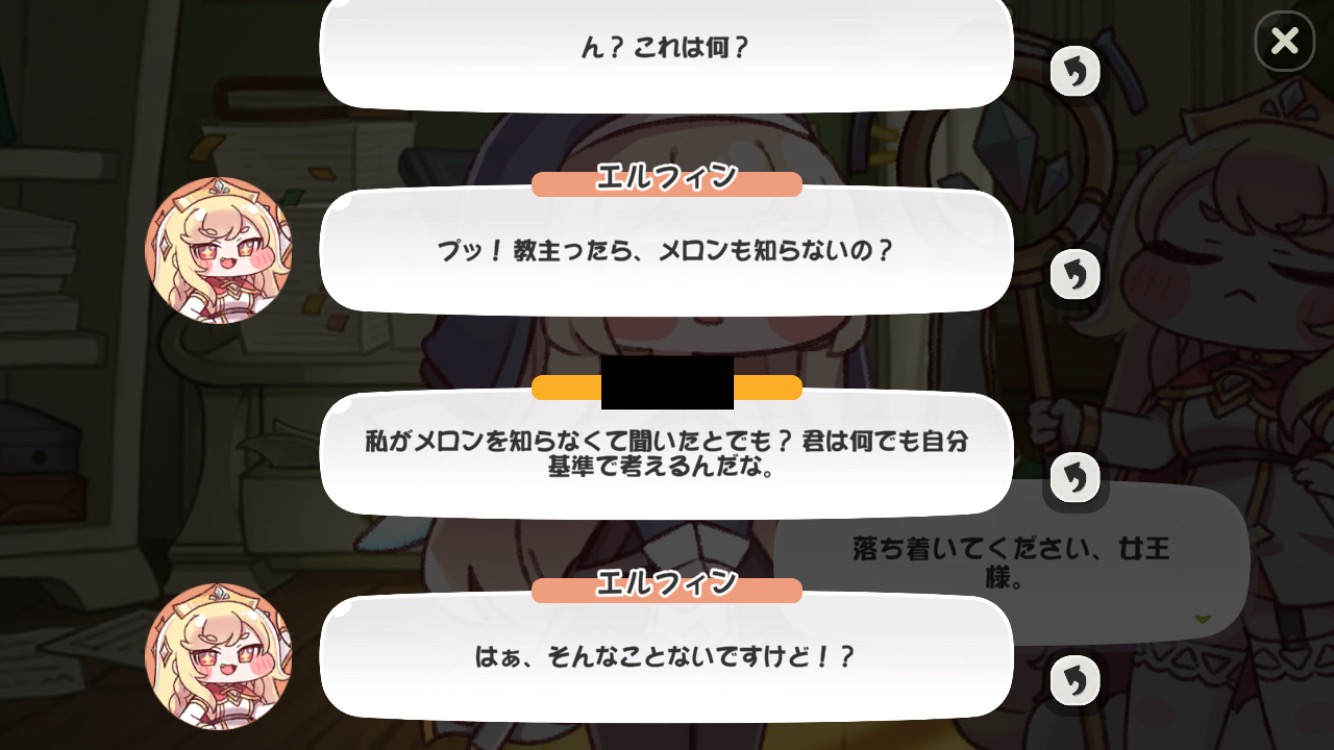Close the dialogue log with the X button
The height and width of the screenshot is (750, 1334).
pos(1284,41)
